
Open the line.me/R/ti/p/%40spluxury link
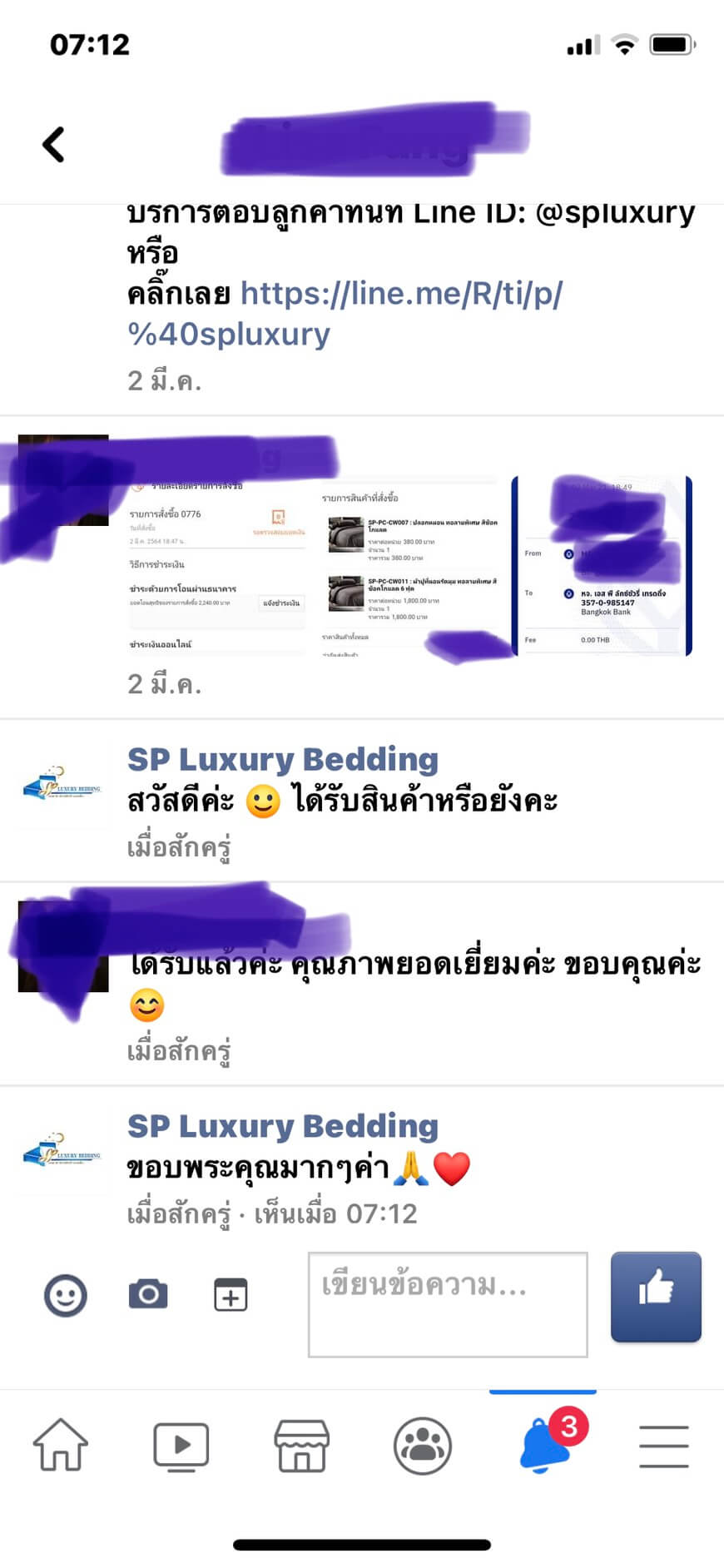tap(345, 314)
